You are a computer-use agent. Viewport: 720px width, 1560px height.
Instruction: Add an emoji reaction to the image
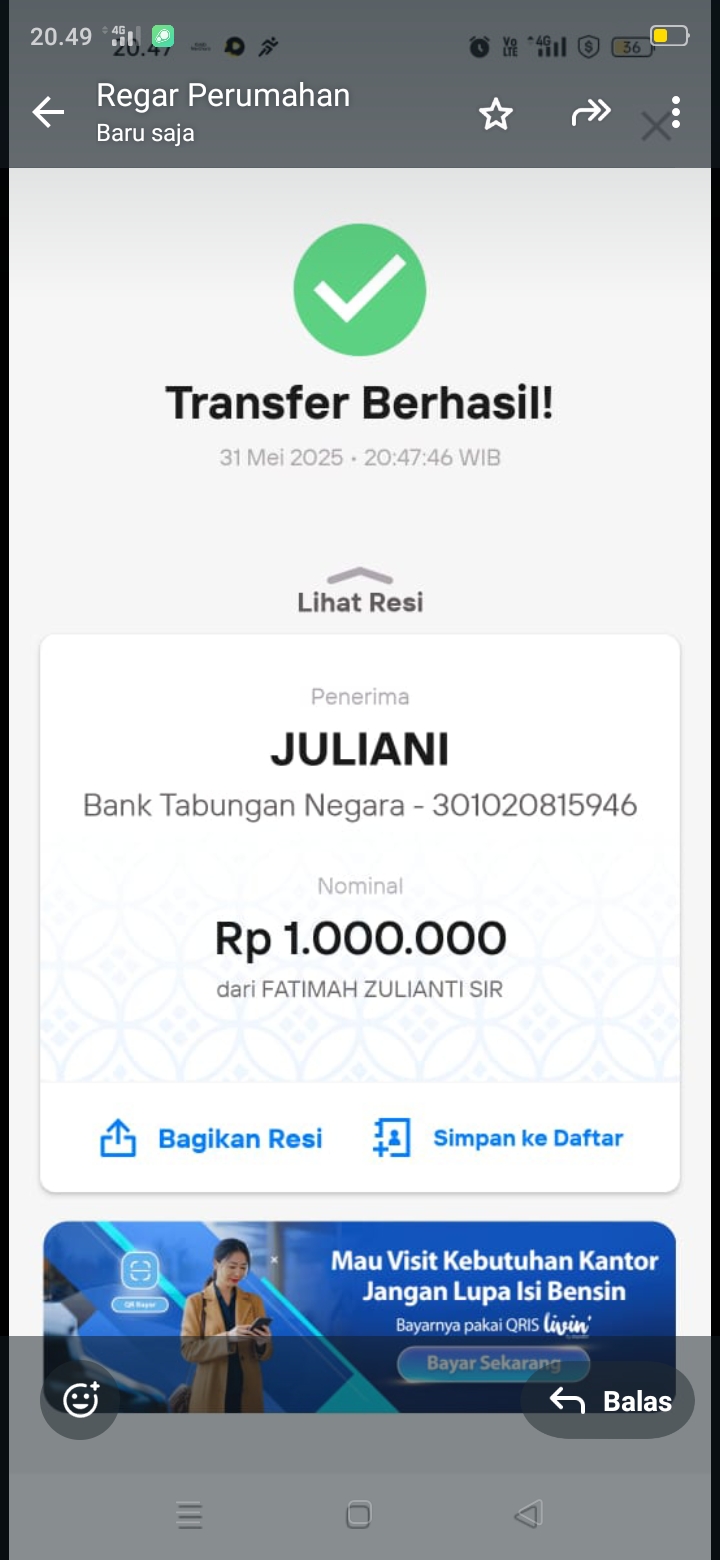point(80,1399)
